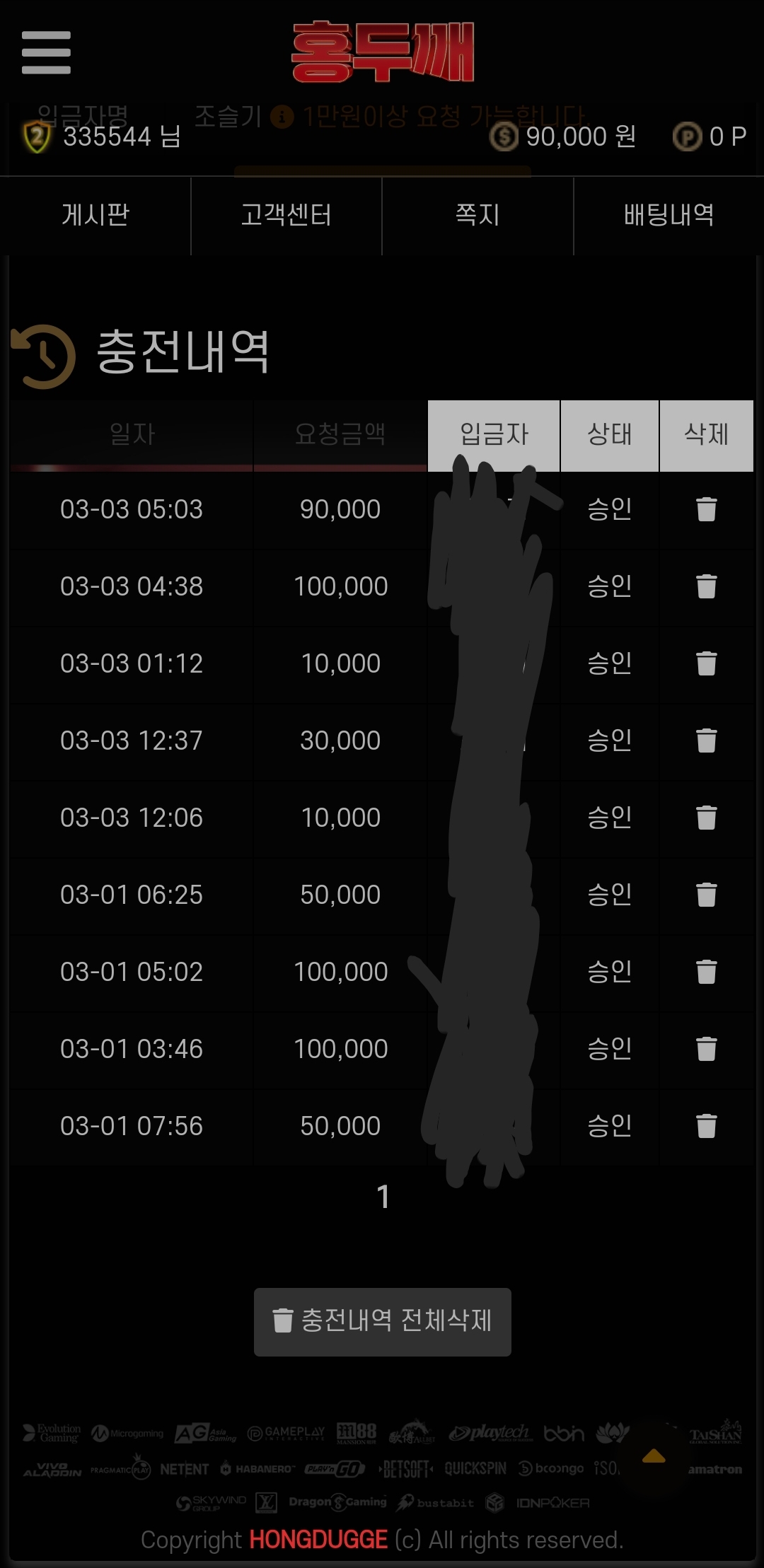Tap 충전내역 전체삭제 to clear all history

pos(382,1321)
